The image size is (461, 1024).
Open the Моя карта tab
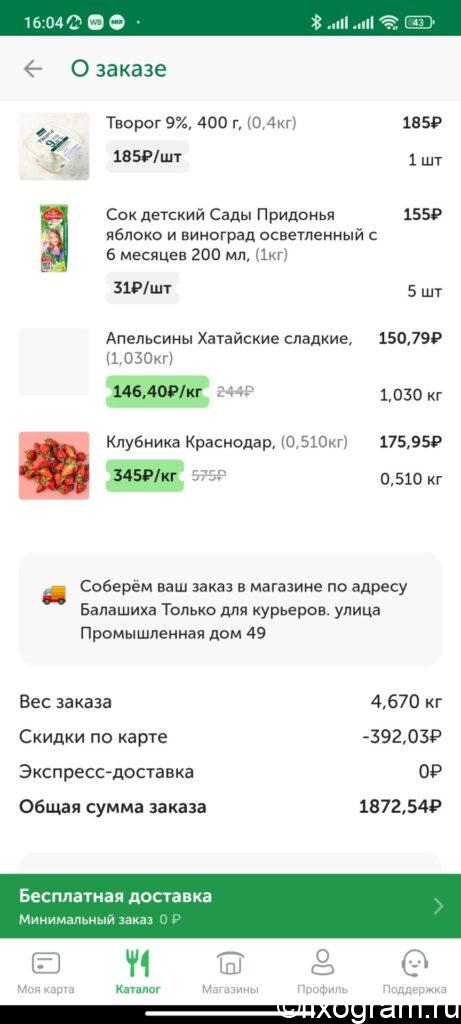[x=46, y=971]
